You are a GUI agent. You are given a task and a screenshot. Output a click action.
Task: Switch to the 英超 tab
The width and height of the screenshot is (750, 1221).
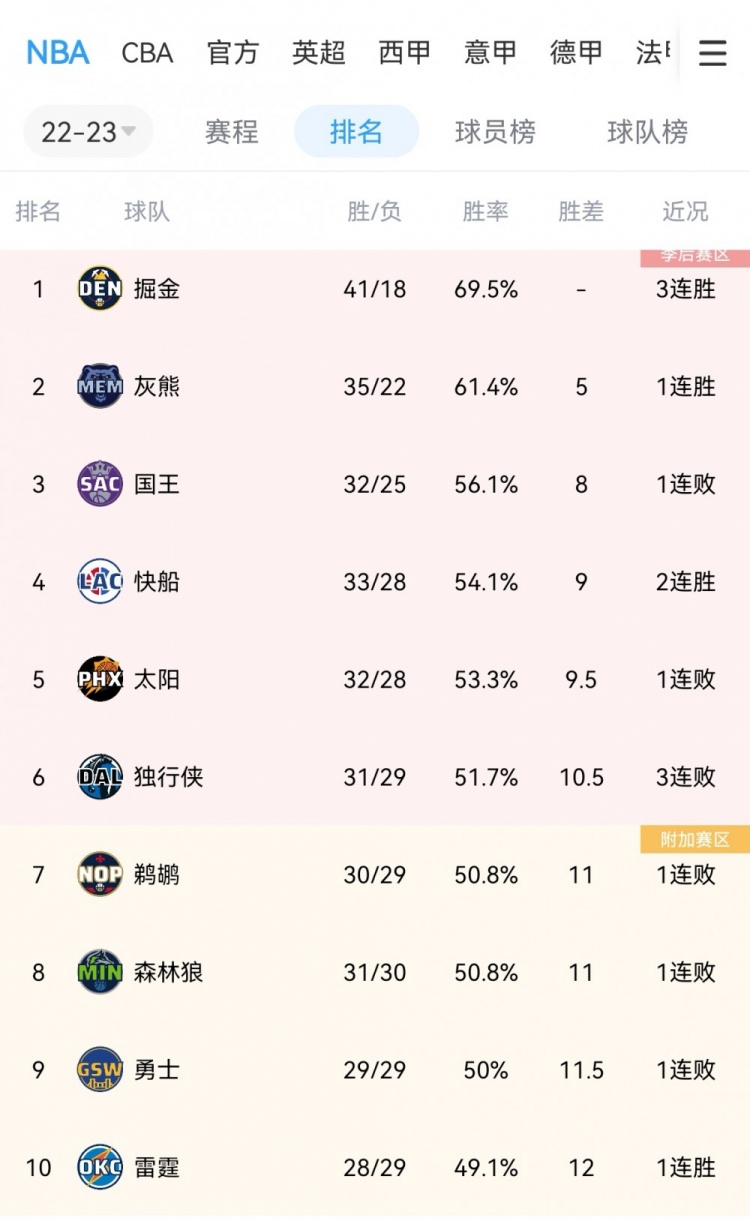[318, 52]
